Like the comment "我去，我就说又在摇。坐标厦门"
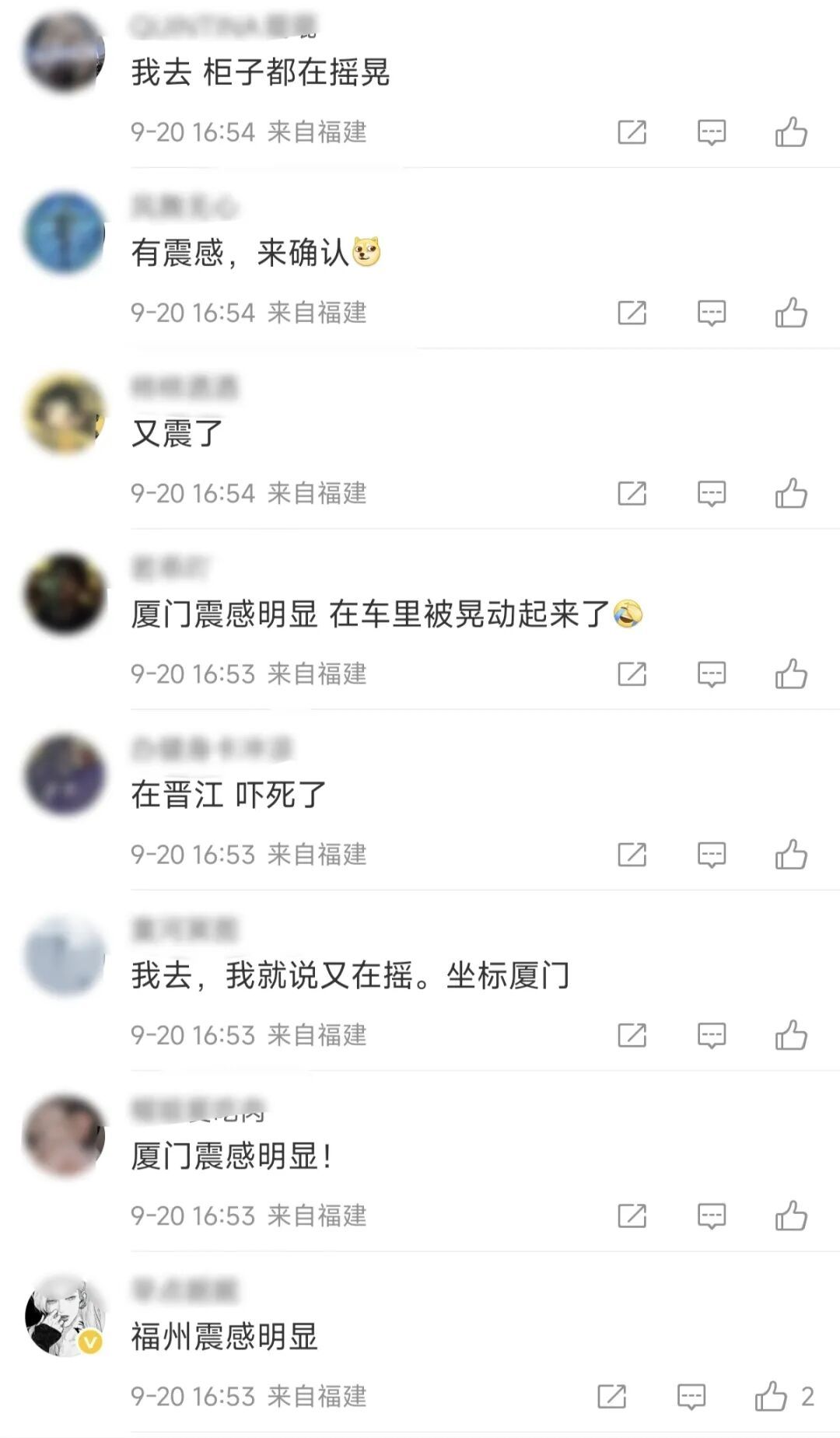This screenshot has height=1438, width=840. click(791, 1034)
